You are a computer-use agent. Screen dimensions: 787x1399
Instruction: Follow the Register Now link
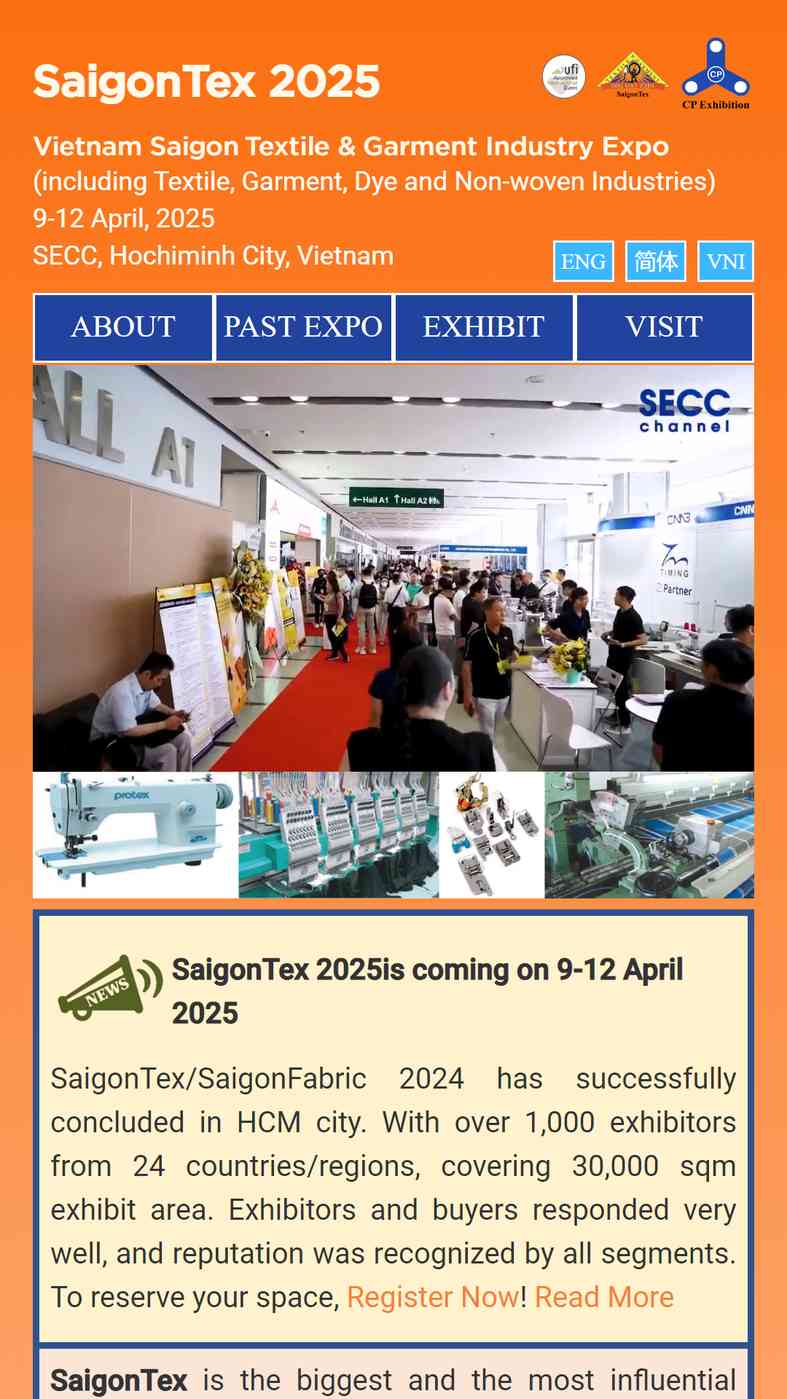pyautogui.click(x=433, y=1297)
